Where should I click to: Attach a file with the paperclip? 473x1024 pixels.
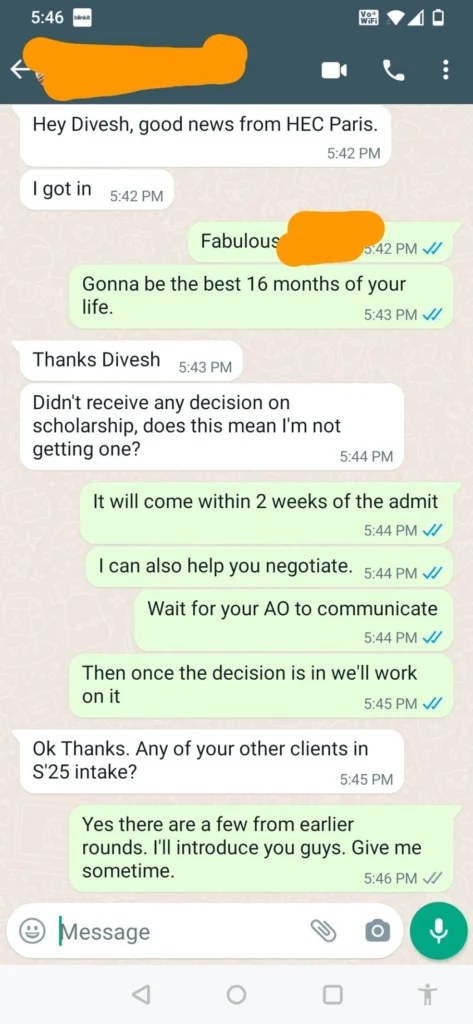tap(322, 931)
